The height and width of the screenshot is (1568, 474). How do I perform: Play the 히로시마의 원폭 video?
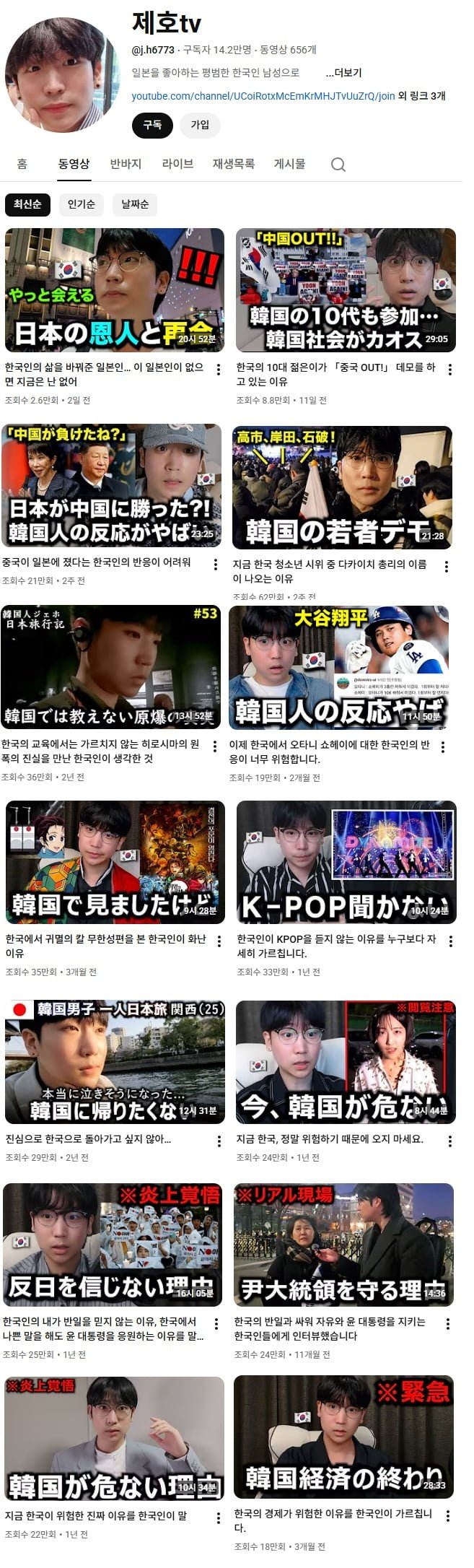111,666
